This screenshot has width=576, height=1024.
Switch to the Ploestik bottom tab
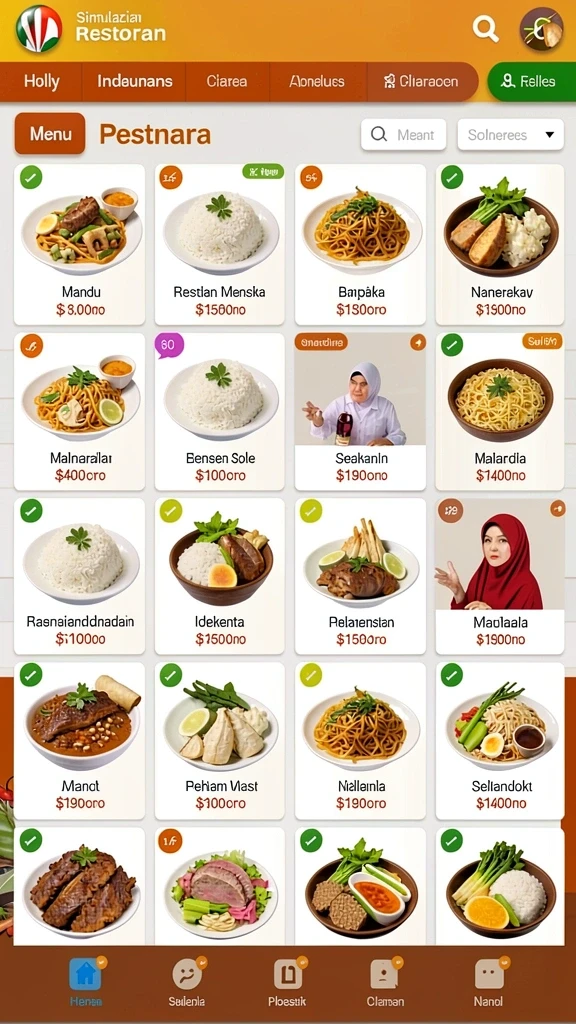287,982
